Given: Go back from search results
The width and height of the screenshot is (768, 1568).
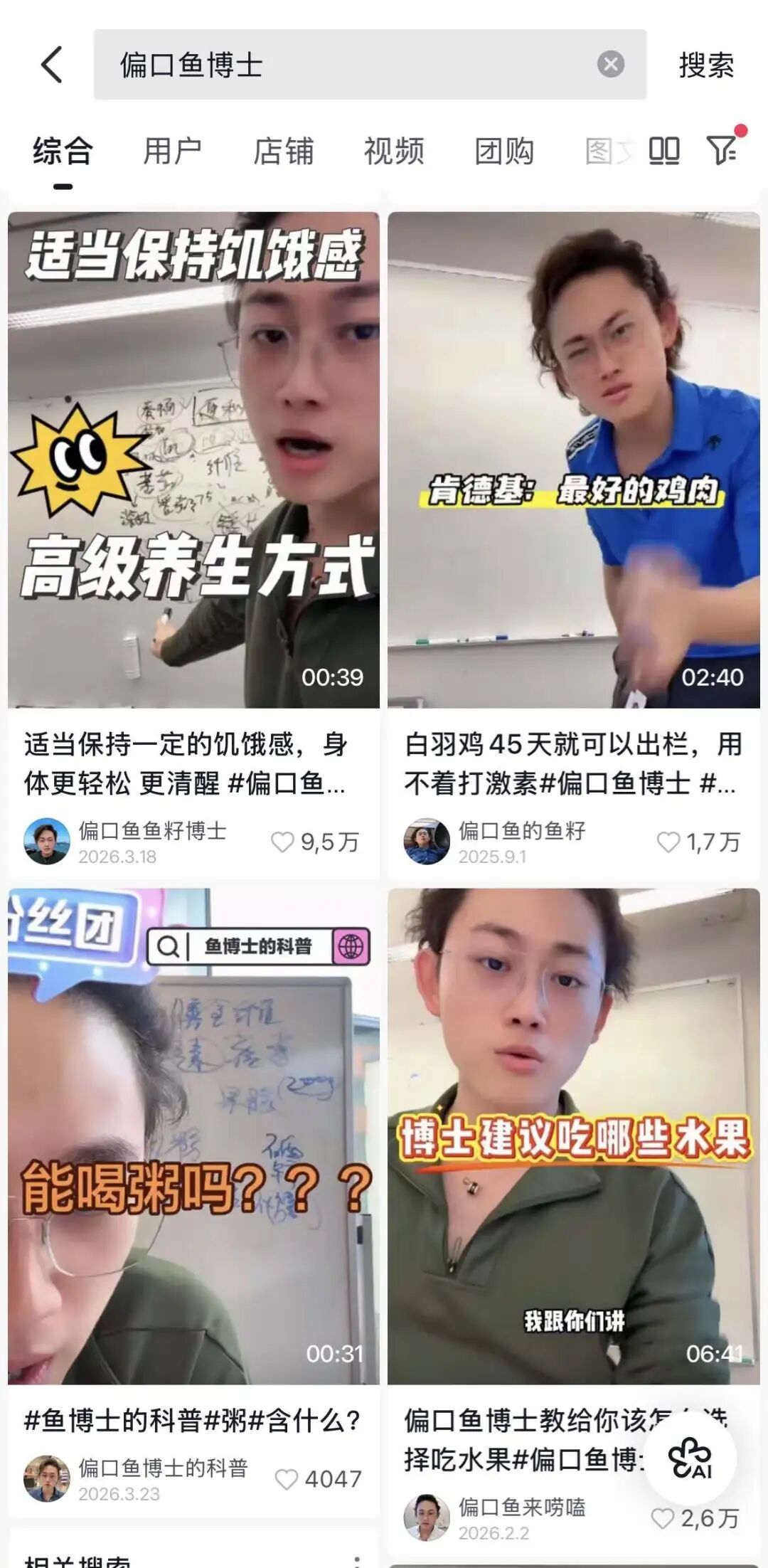Looking at the screenshot, I should 52,65.
